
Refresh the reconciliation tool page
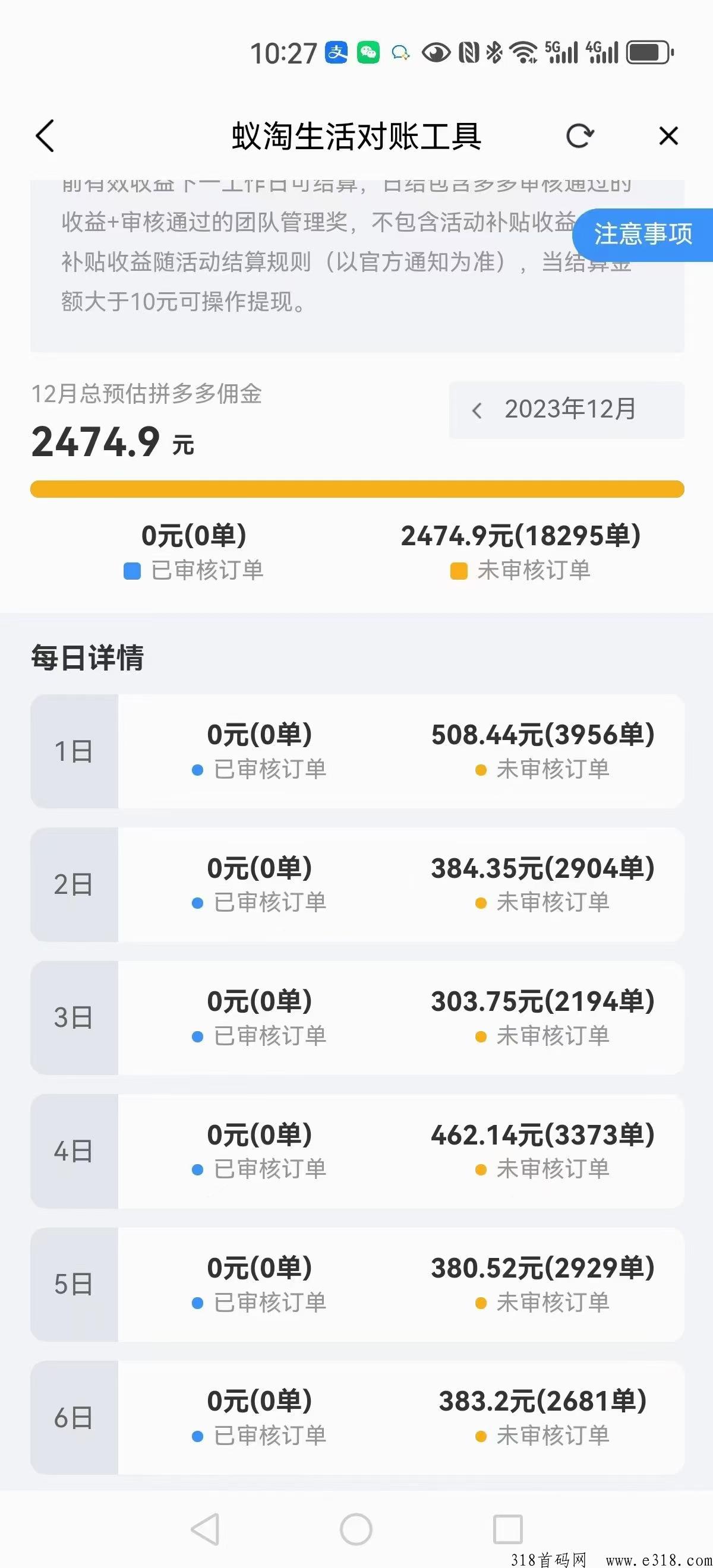[x=579, y=136]
